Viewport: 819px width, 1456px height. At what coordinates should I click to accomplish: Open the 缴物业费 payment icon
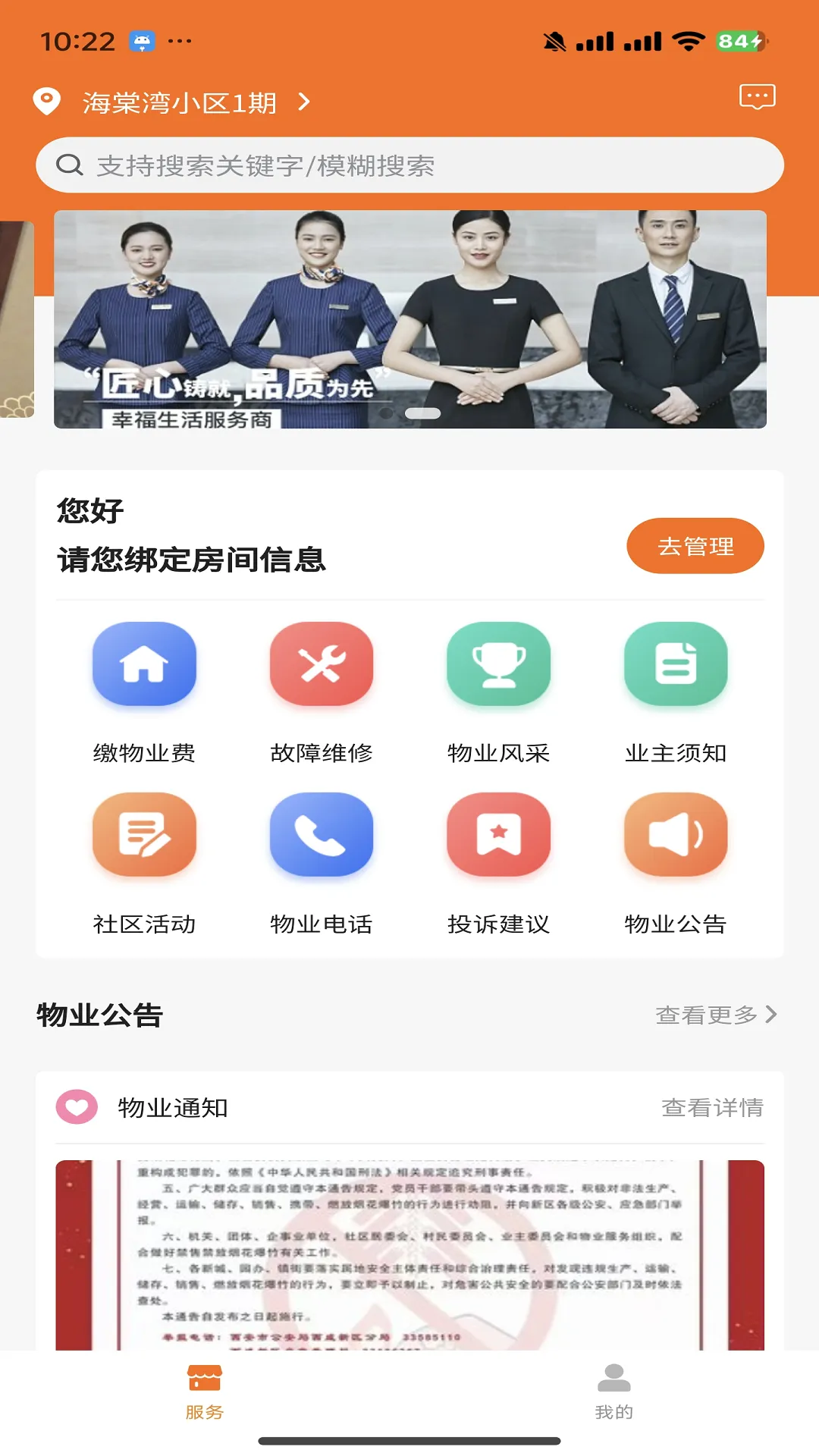coord(144,665)
